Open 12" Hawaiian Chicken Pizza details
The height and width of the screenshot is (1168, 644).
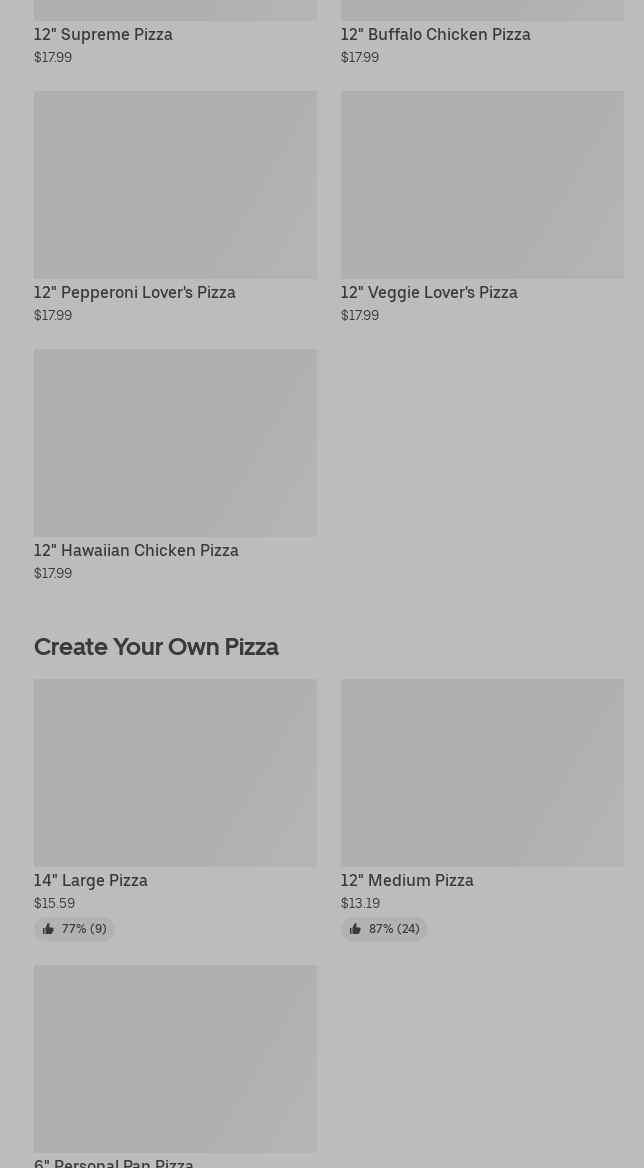(175, 443)
